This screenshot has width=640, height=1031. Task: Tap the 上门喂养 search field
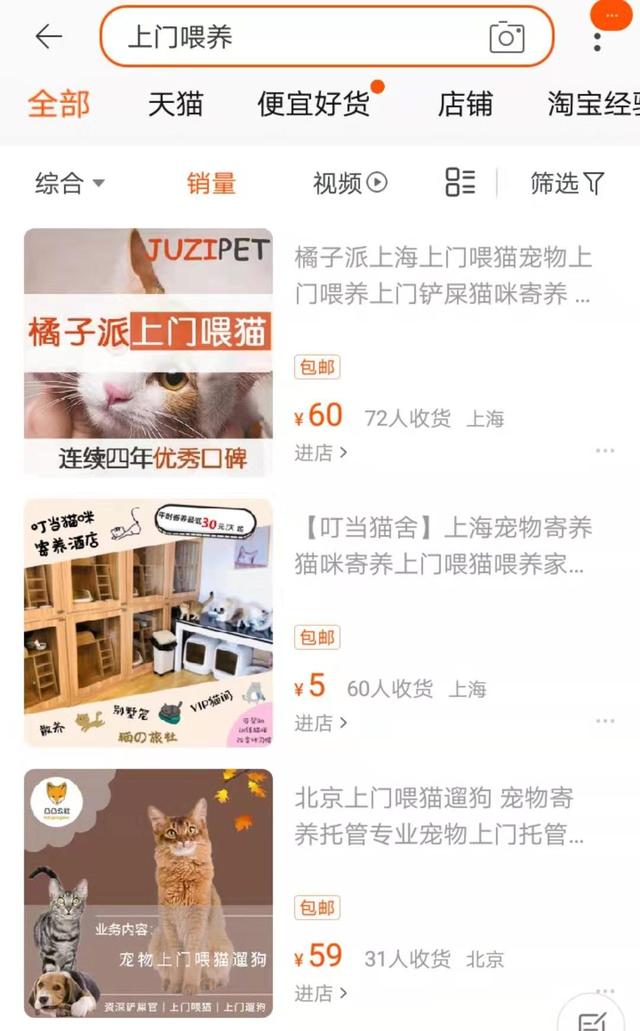(x=300, y=37)
